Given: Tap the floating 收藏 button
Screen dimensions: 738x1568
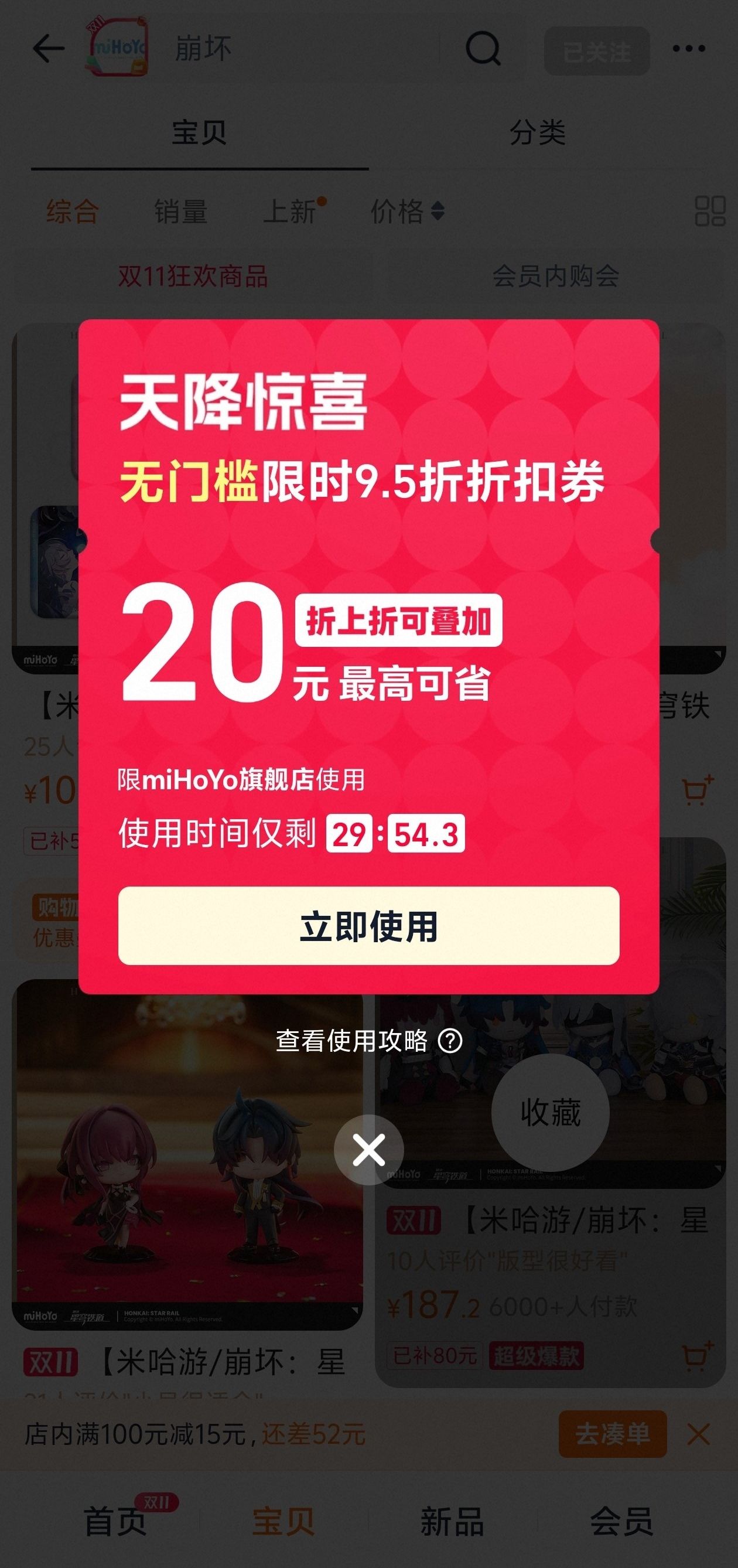Looking at the screenshot, I should (x=550, y=1113).
